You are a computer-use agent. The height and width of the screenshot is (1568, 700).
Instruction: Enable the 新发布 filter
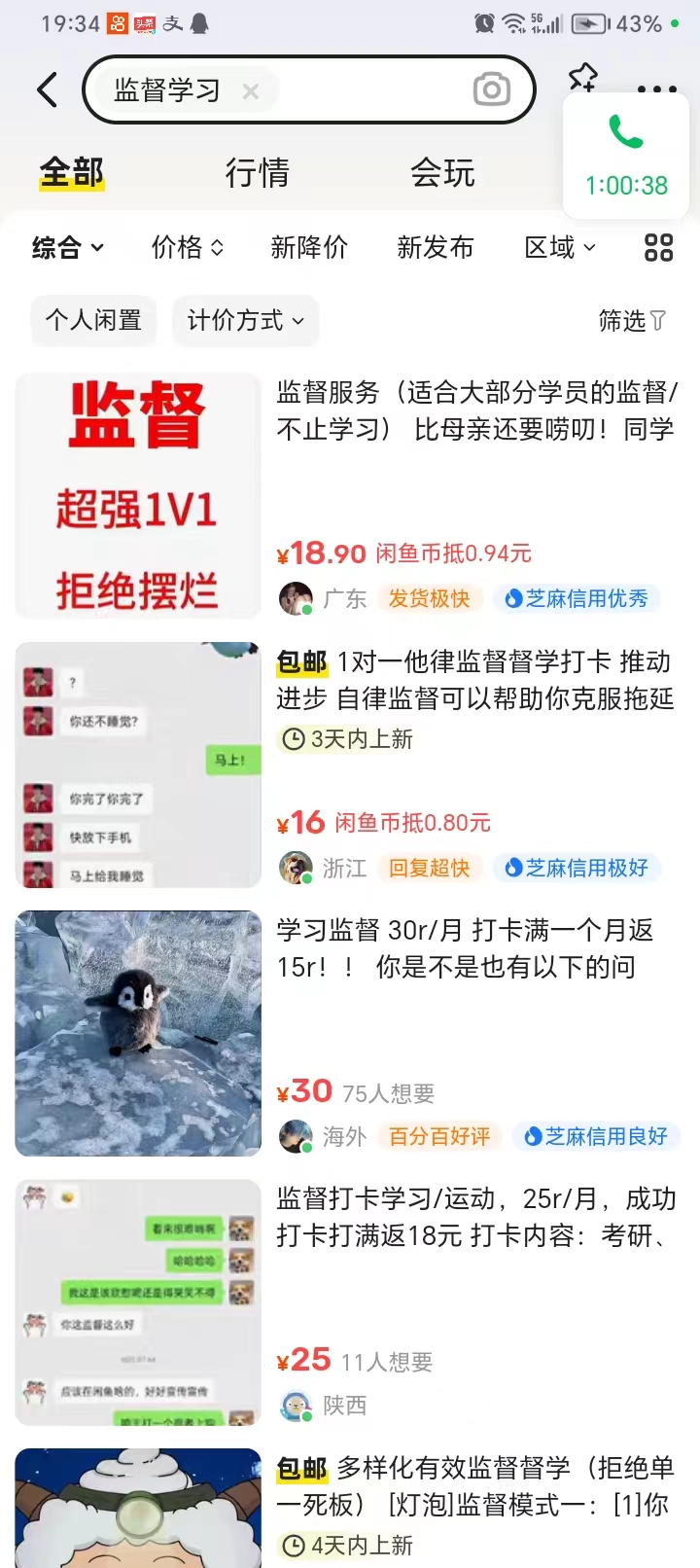[x=435, y=248]
